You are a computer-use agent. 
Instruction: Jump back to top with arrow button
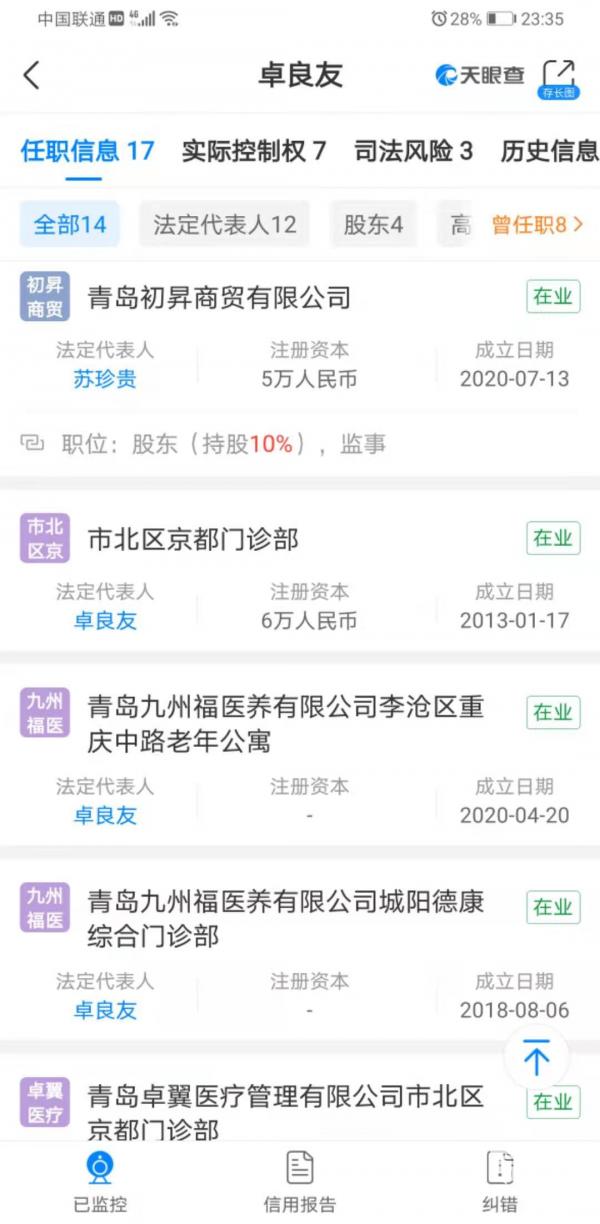click(536, 1058)
